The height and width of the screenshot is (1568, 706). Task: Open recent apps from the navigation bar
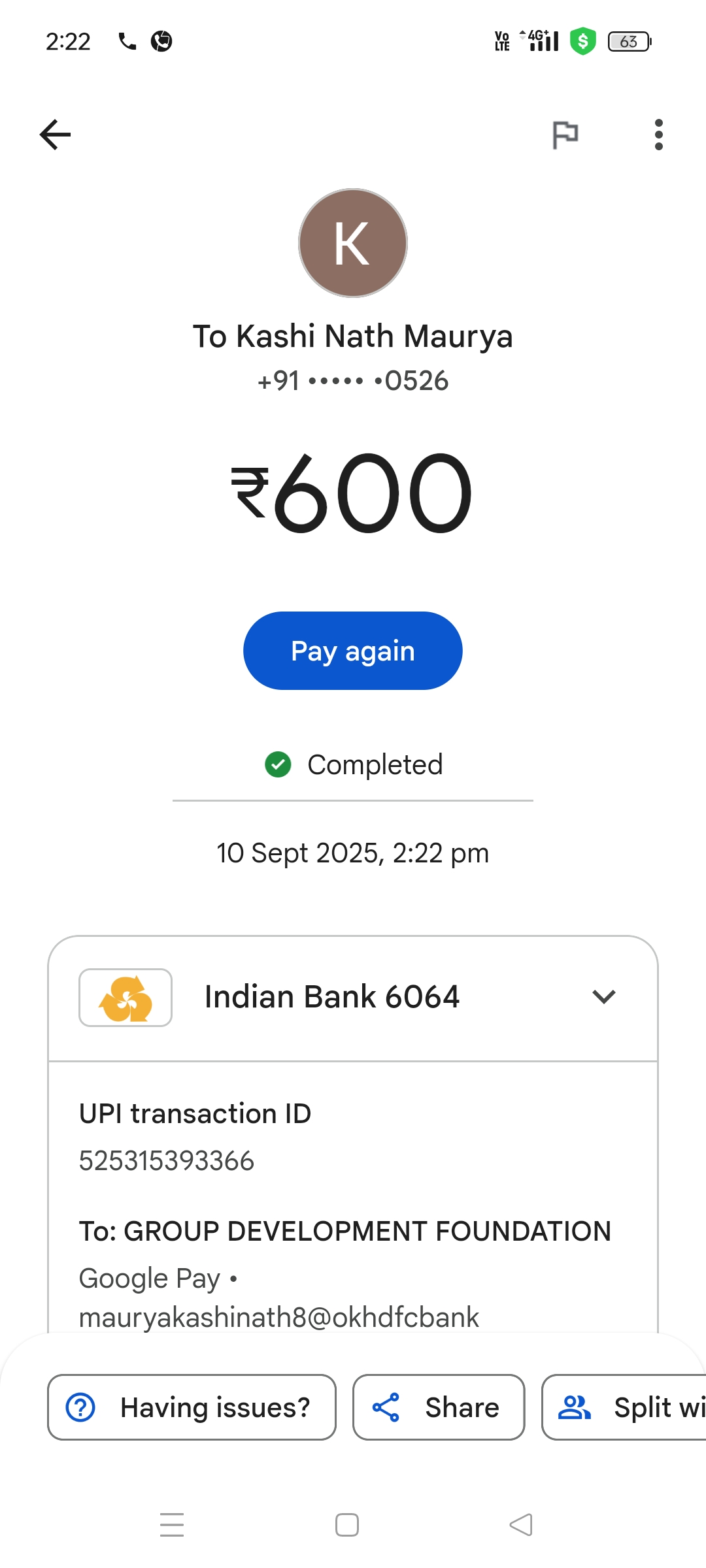172,1525
